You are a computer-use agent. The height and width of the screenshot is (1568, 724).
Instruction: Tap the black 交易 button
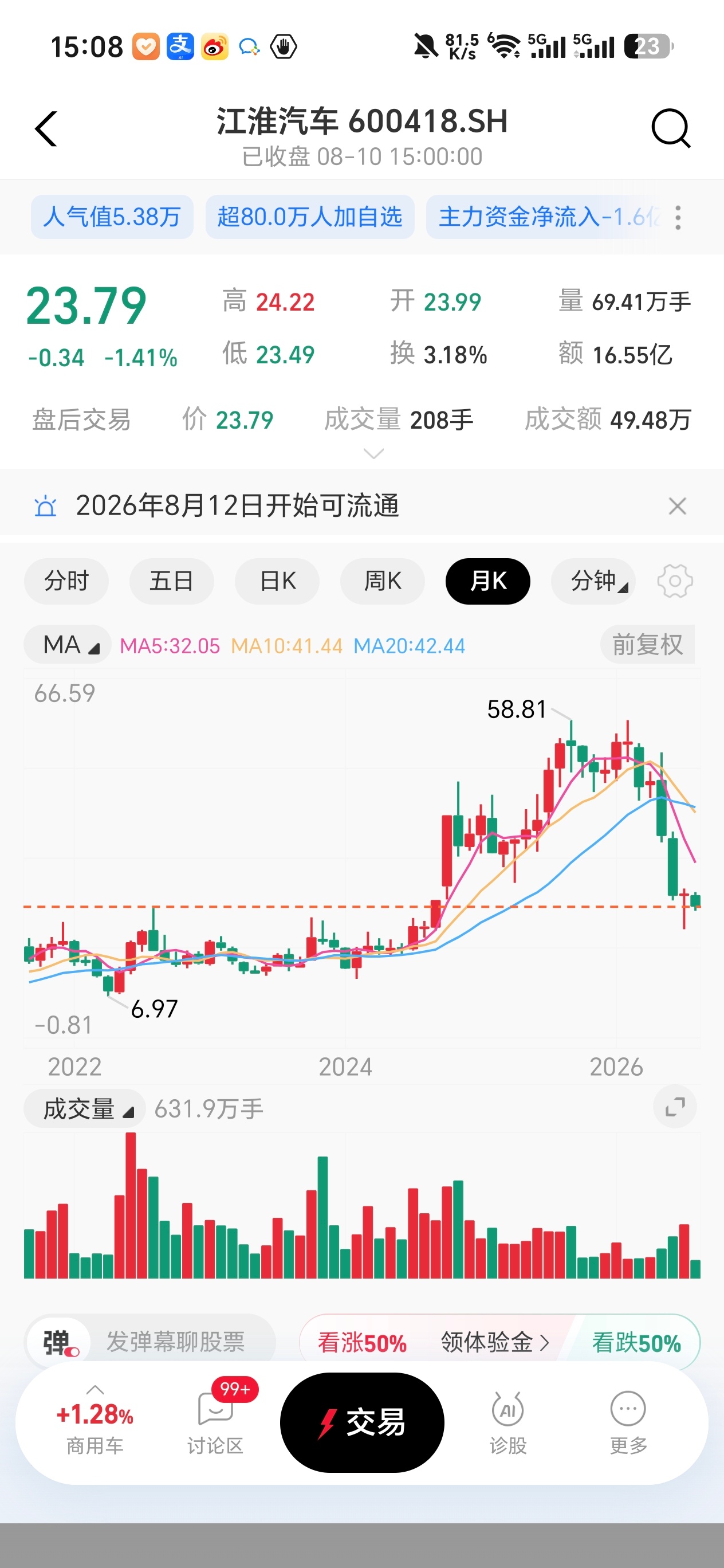[x=362, y=1422]
